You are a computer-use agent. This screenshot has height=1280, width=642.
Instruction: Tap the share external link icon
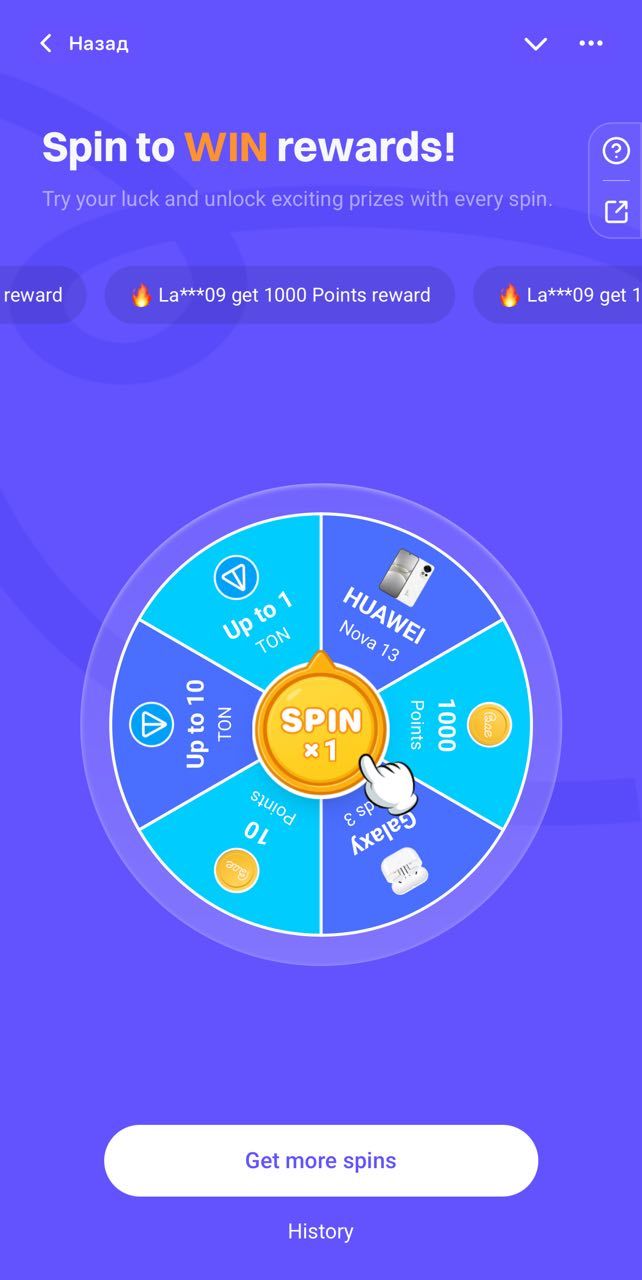click(x=616, y=211)
